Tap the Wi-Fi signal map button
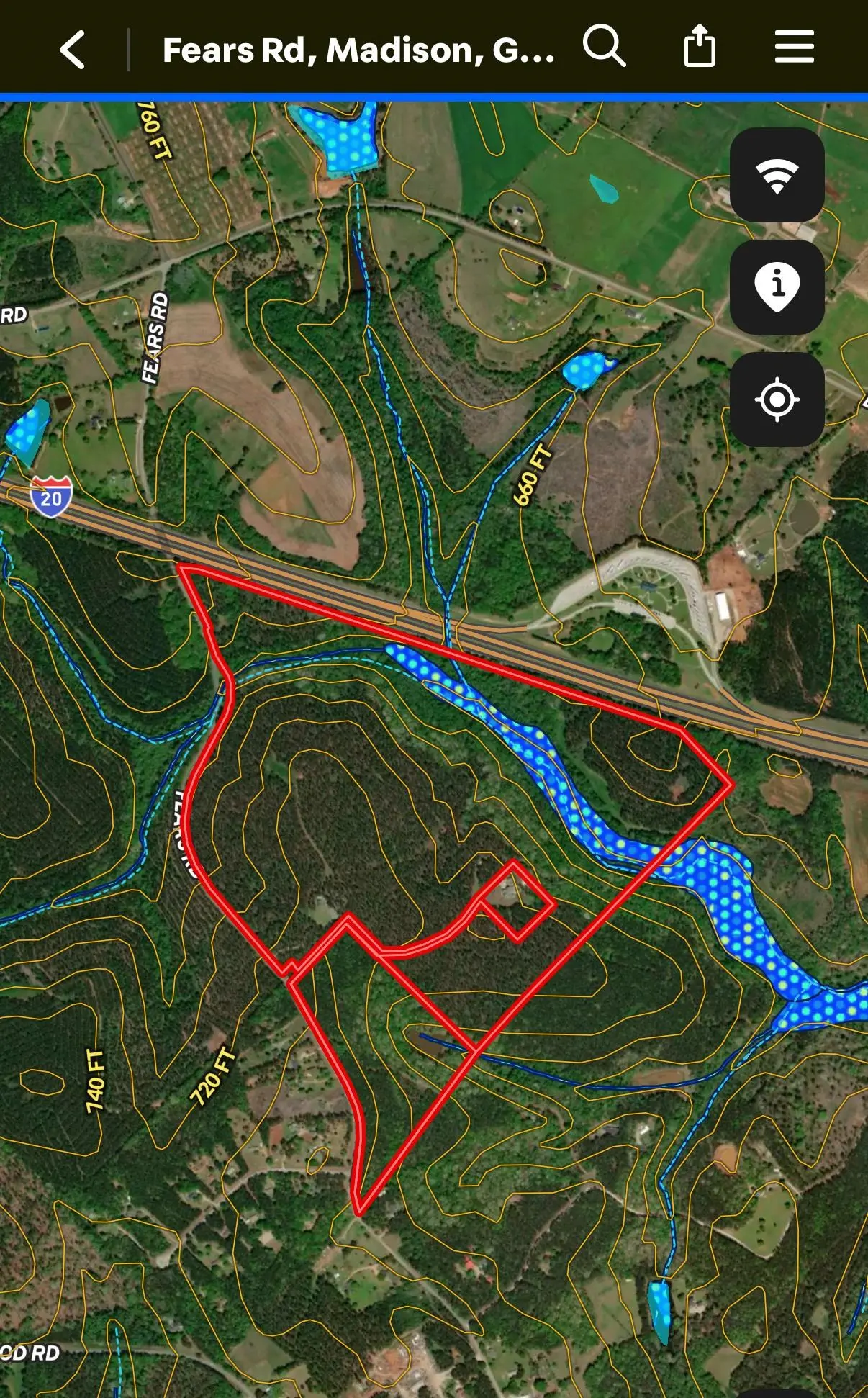Image resolution: width=868 pixels, height=1398 pixels. coord(777,175)
